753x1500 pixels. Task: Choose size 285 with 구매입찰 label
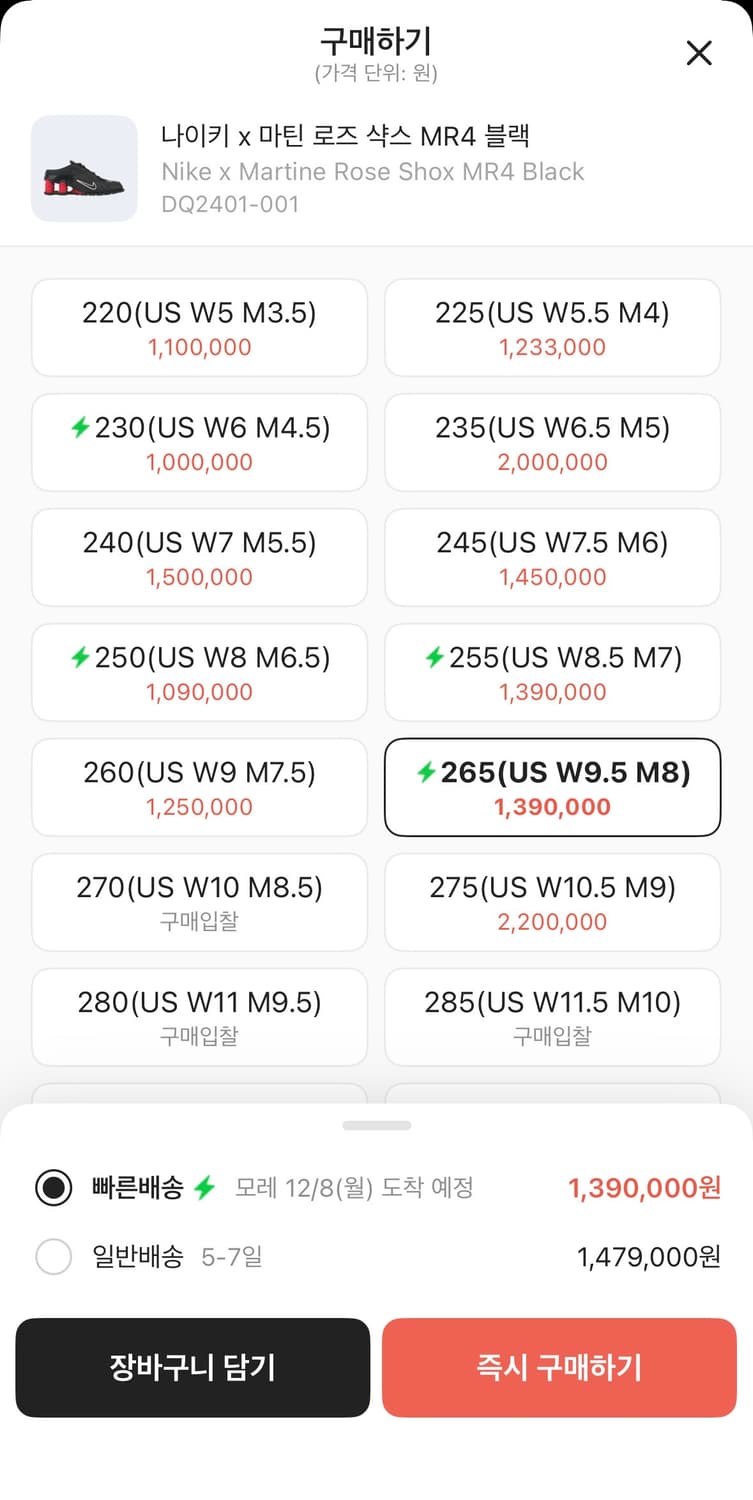pos(552,1017)
